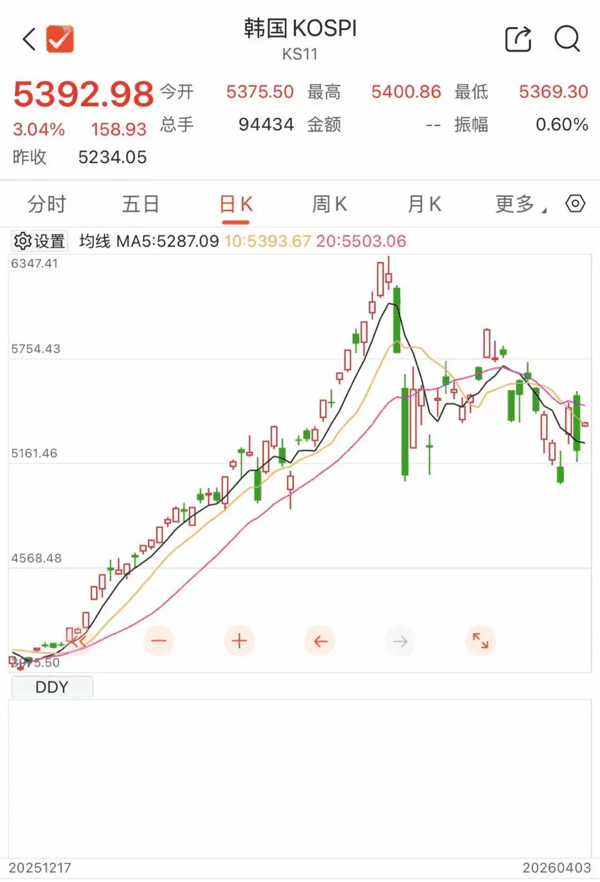Screen dimensions: 600x882
Task: Tap the DDY indicator button
Action: (51, 687)
